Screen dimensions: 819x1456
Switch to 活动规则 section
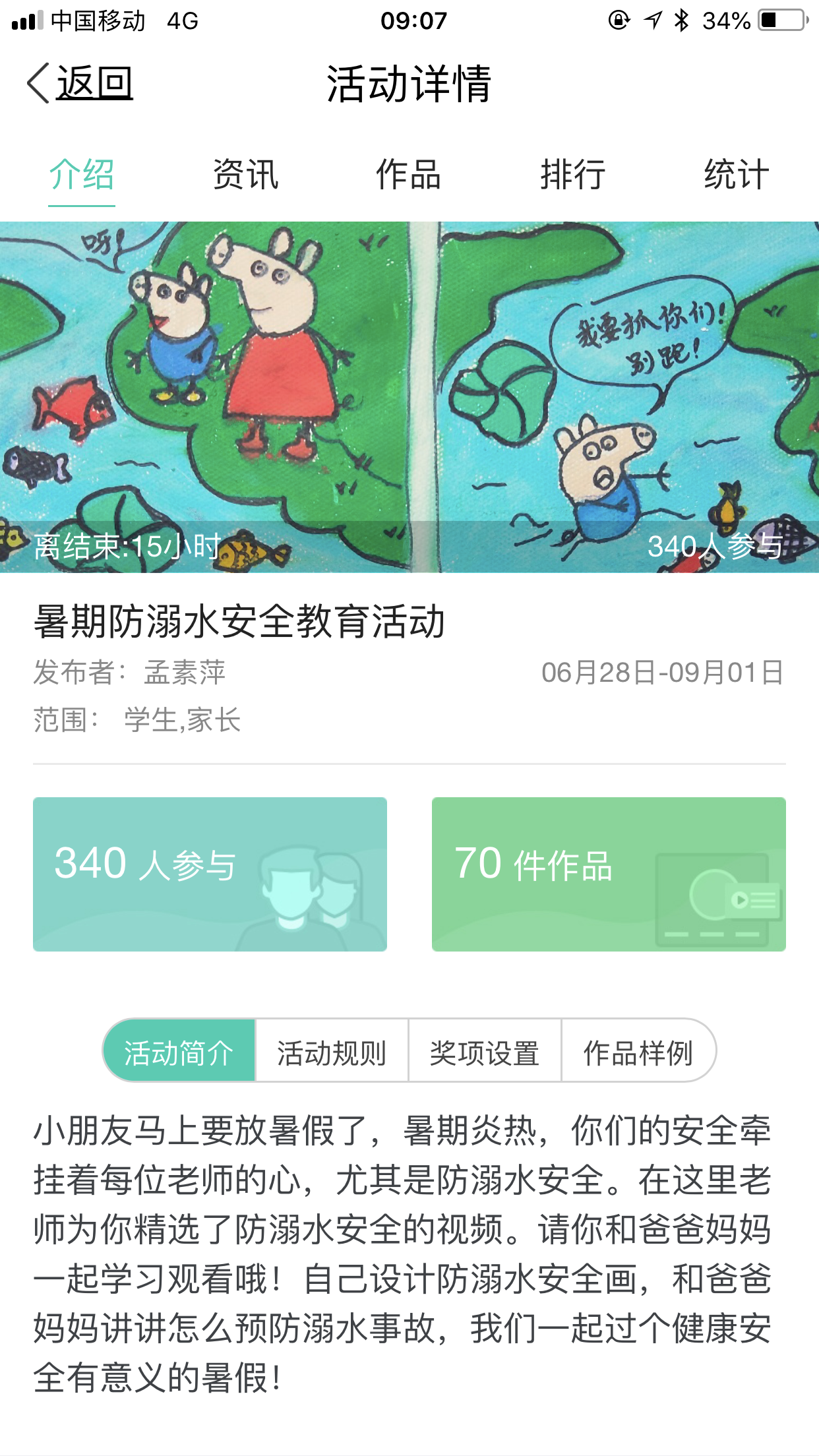click(331, 1053)
